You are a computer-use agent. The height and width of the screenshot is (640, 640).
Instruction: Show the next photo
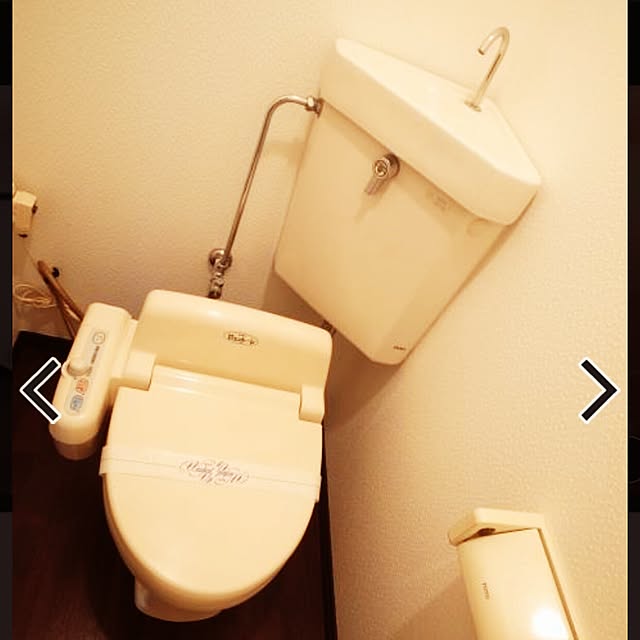pos(598,391)
